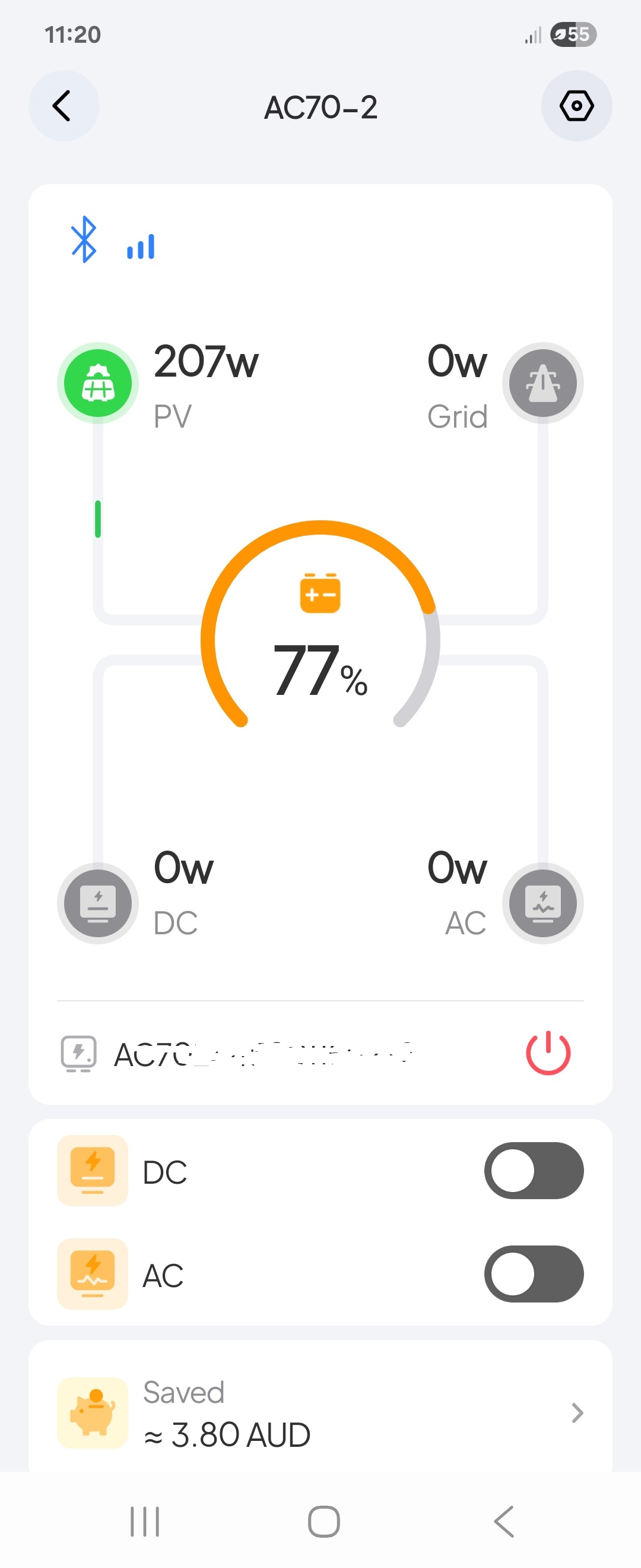
Task: Tap the red power button
Action: tap(547, 1052)
